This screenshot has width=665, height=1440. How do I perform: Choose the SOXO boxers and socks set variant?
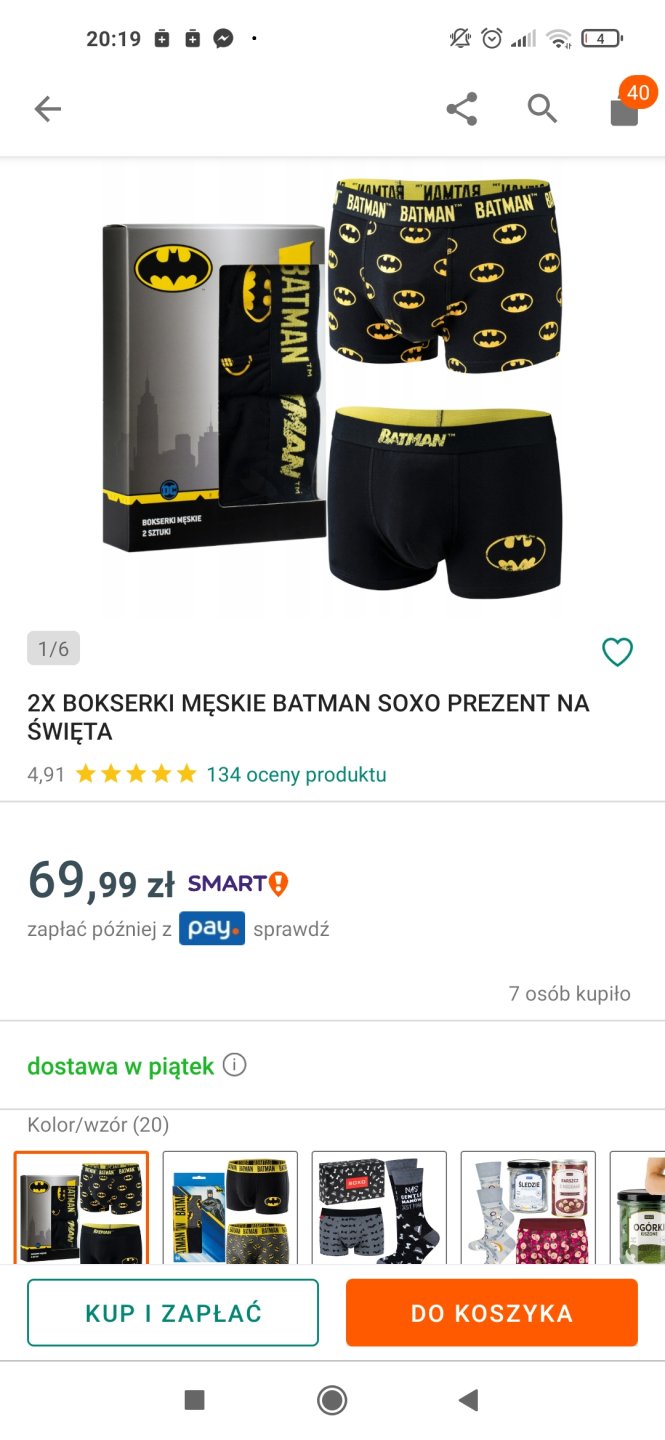(379, 1207)
